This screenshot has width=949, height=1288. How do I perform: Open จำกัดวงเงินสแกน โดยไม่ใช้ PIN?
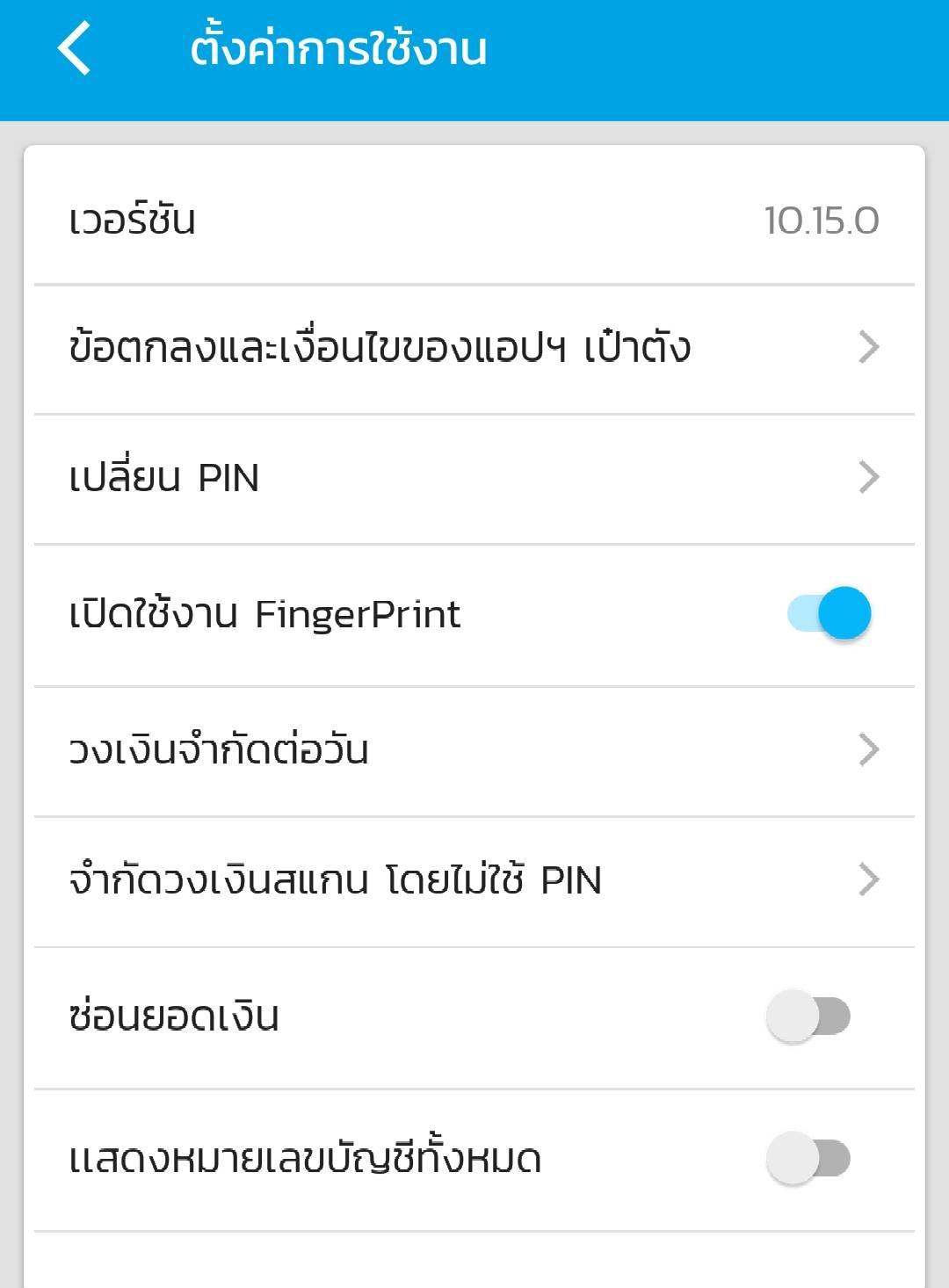(x=474, y=880)
